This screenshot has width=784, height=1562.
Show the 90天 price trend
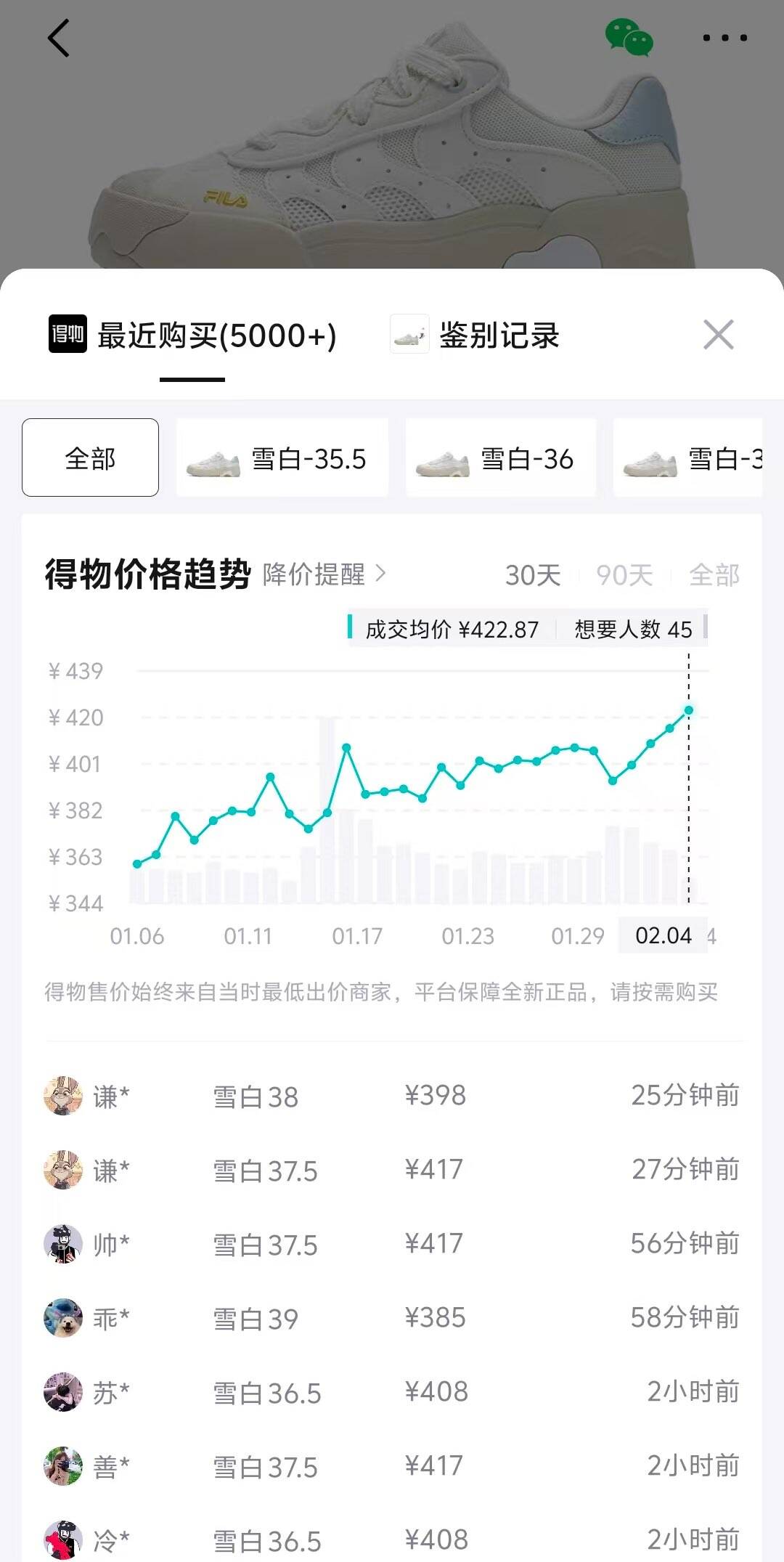point(624,575)
